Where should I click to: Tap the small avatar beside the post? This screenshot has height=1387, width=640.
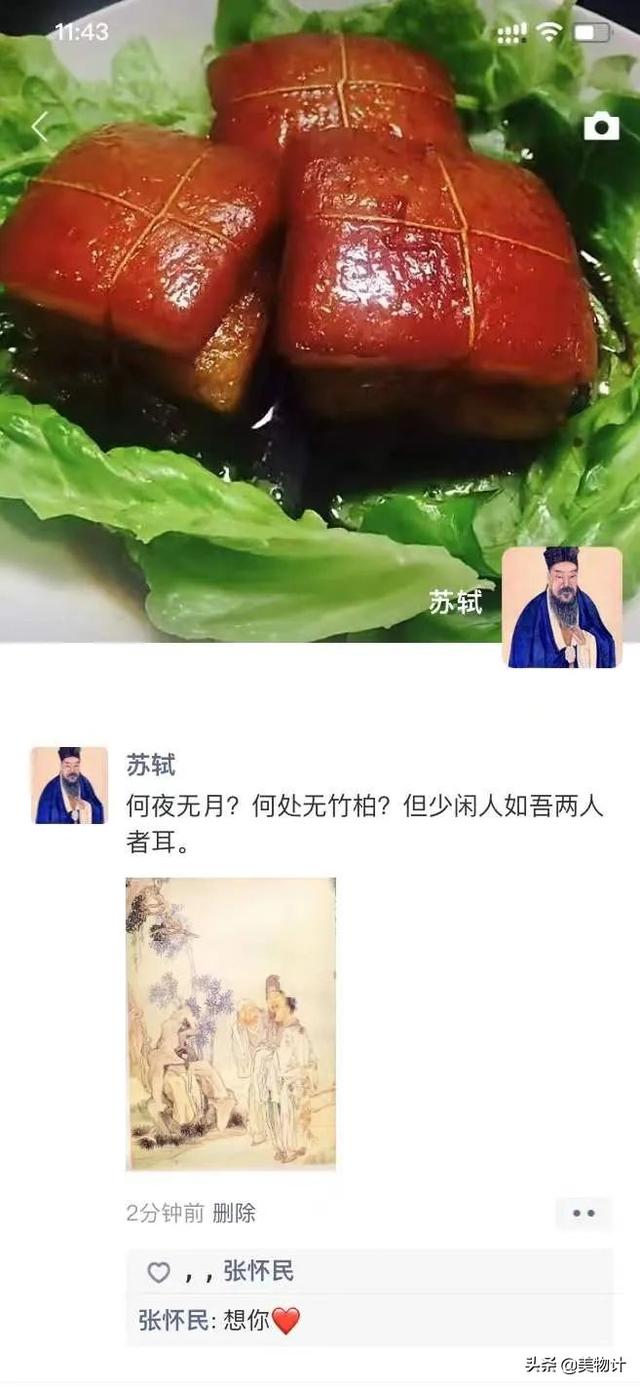pyautogui.click(x=69, y=785)
